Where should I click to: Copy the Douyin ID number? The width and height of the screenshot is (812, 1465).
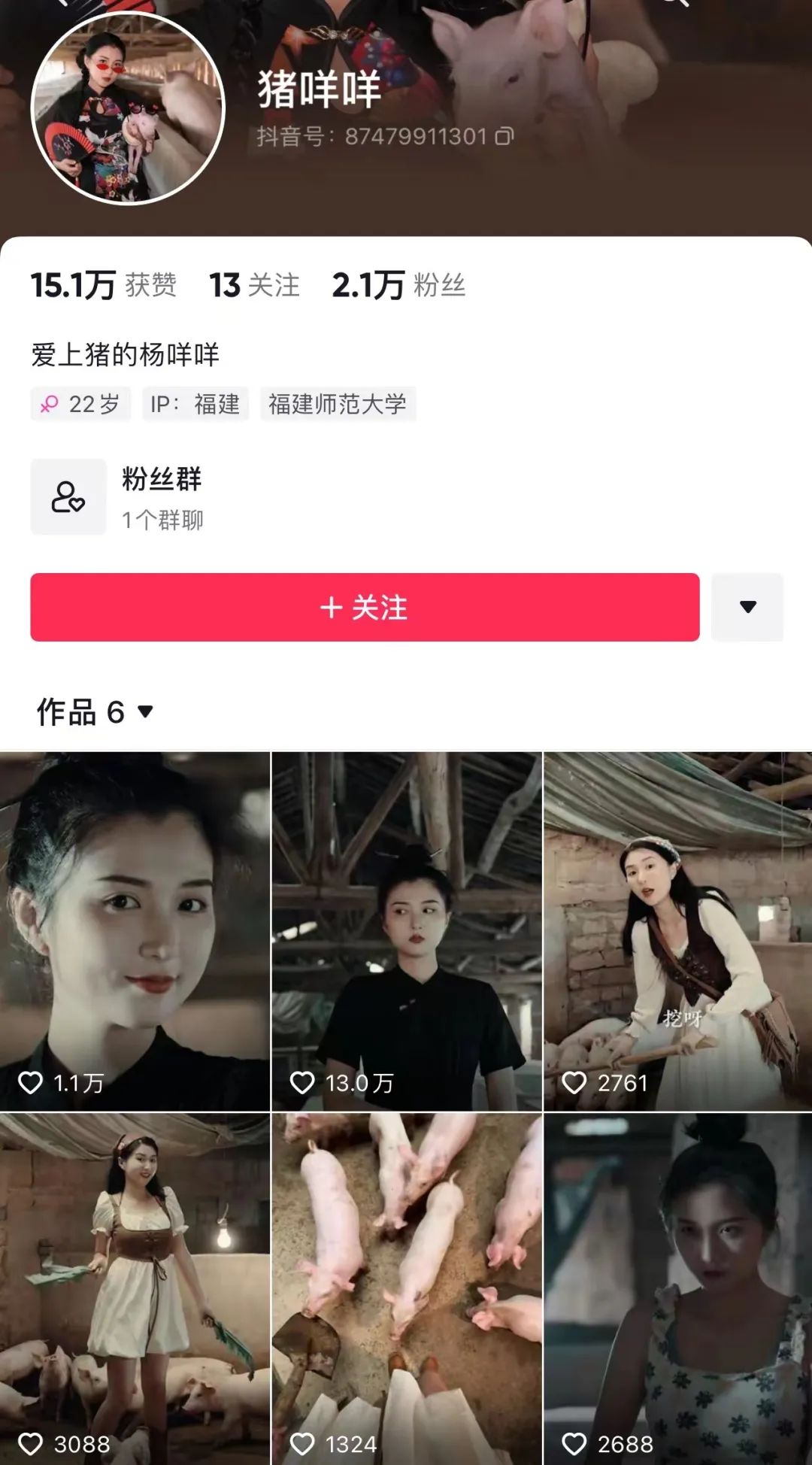point(504,136)
